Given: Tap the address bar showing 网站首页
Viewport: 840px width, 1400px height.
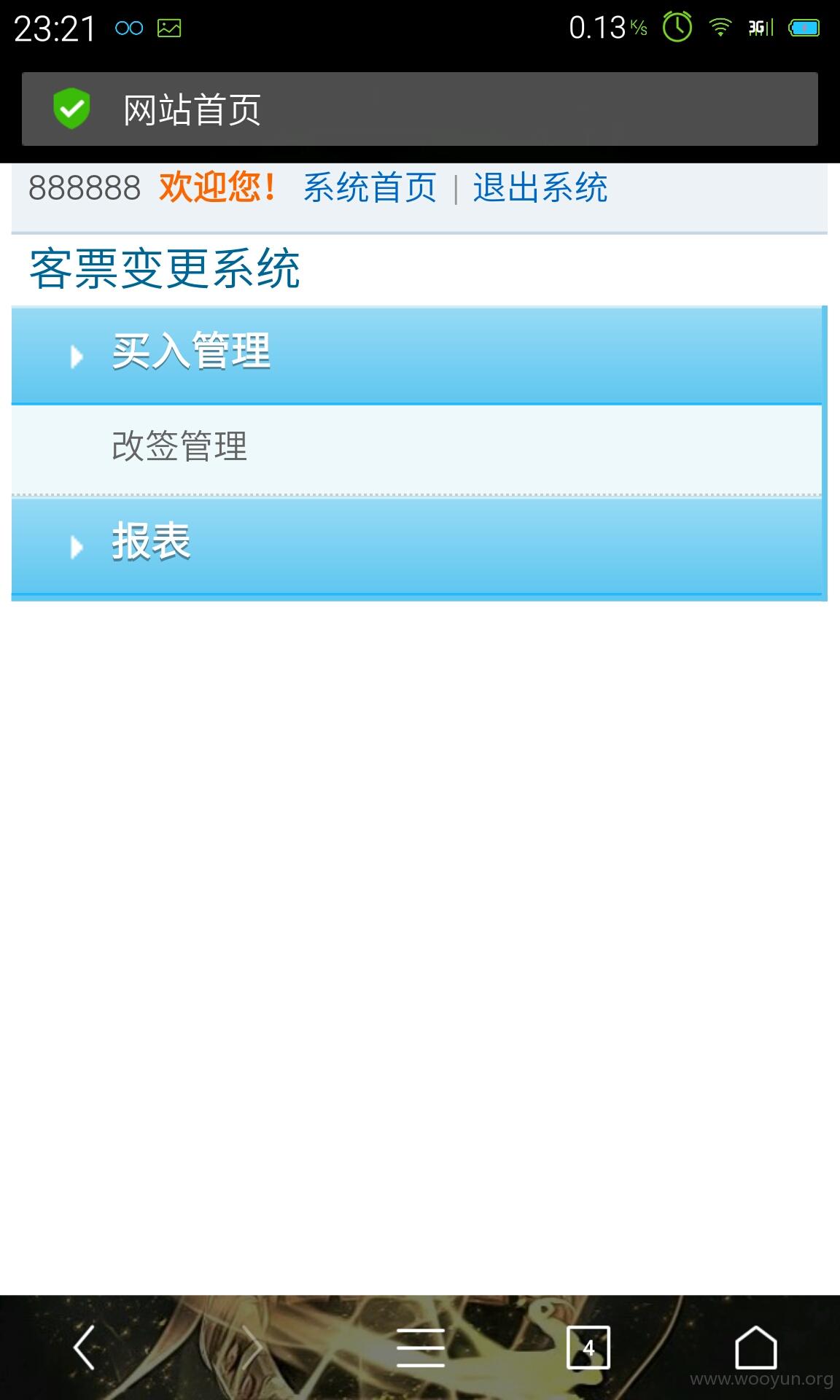Looking at the screenshot, I should [420, 109].
